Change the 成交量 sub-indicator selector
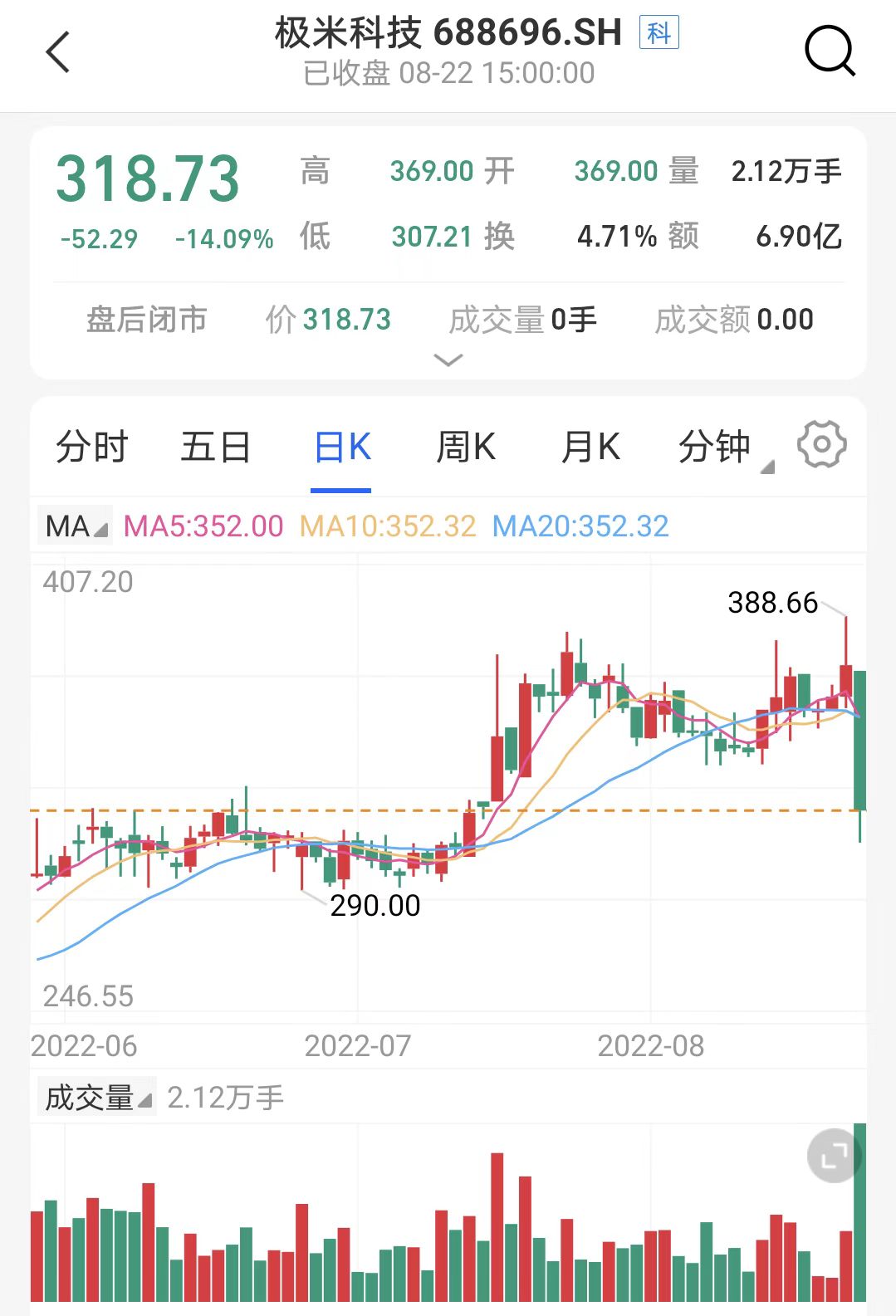Viewport: 896px width, 1316px height. [97, 1098]
